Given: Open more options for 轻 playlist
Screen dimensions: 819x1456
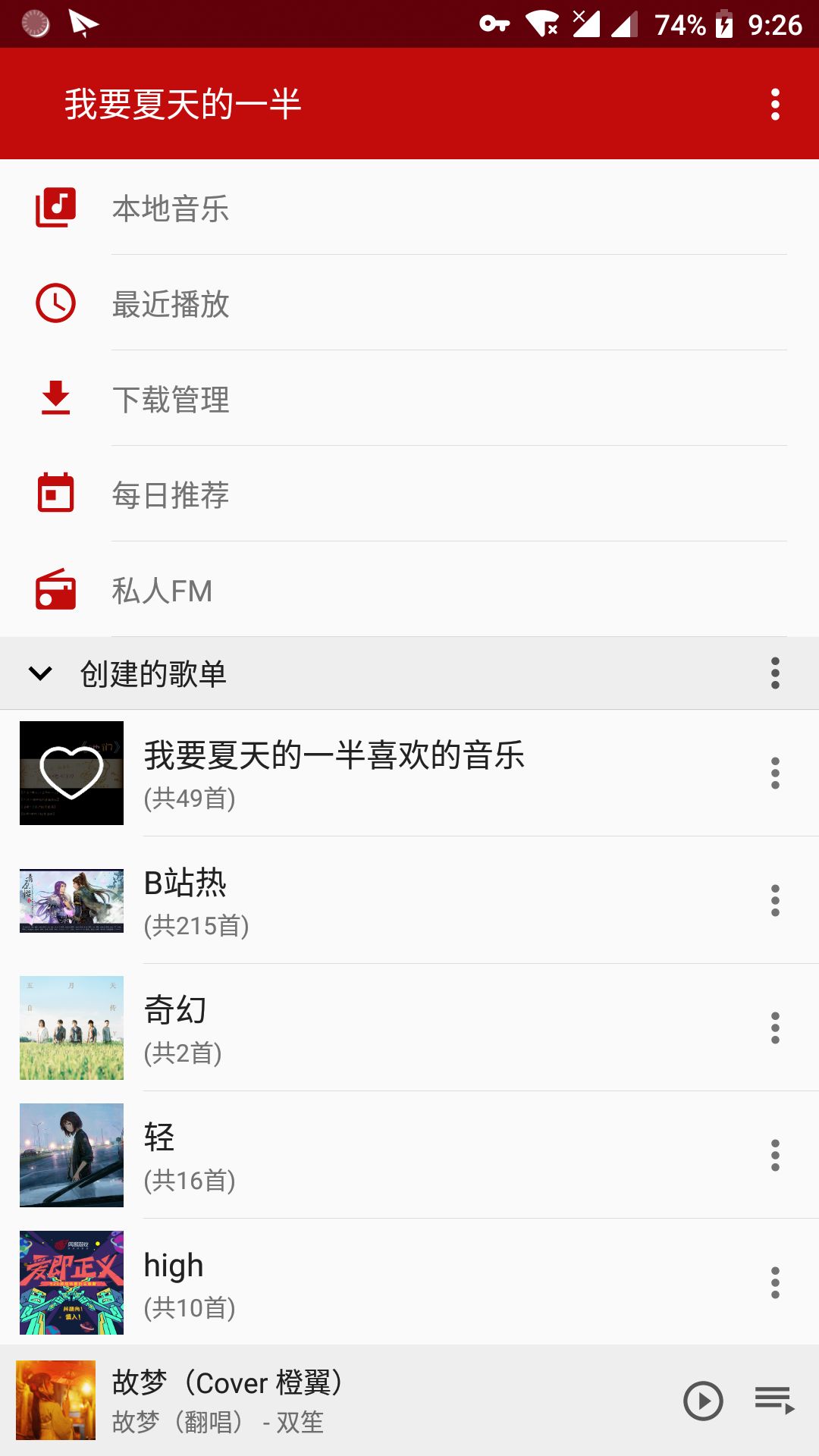Looking at the screenshot, I should point(775,1155).
